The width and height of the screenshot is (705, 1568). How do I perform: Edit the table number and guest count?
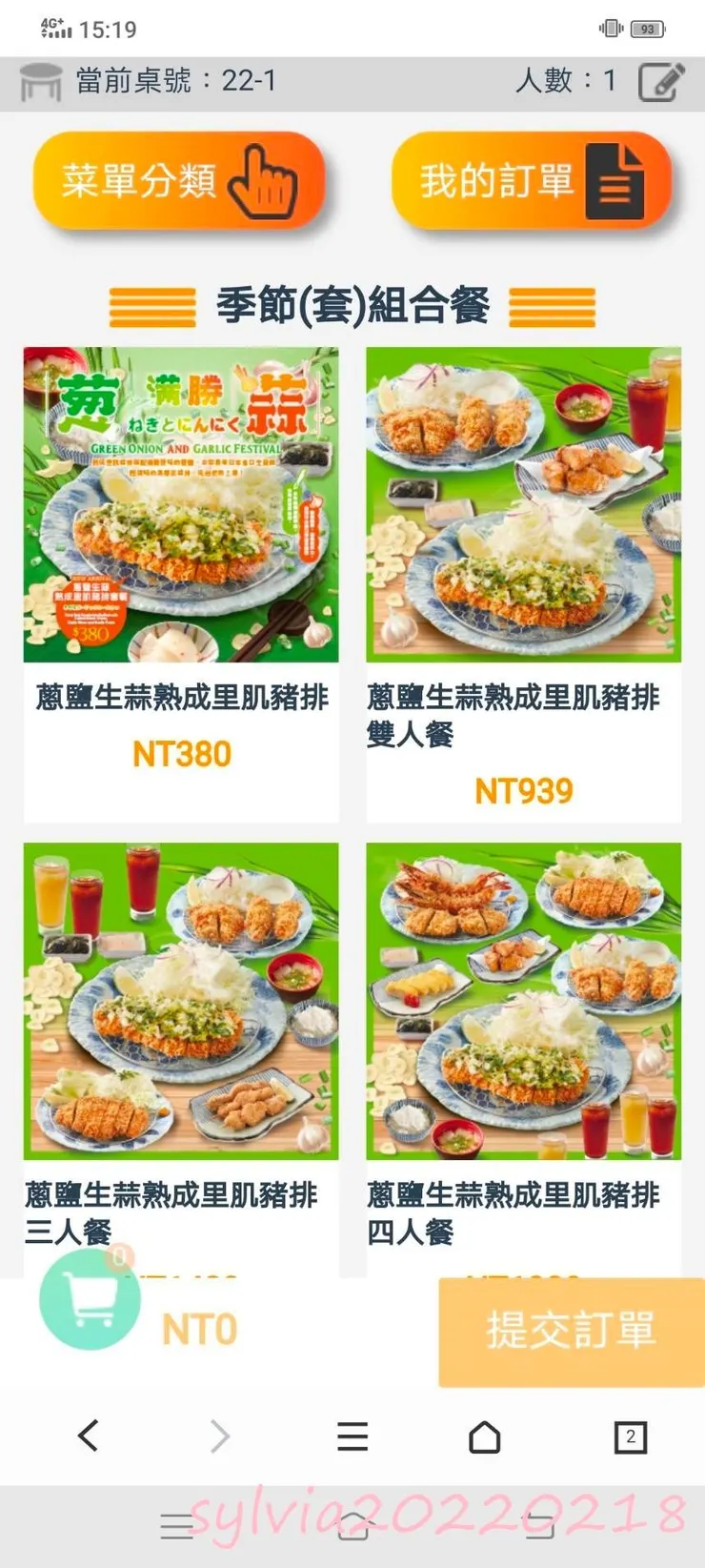tap(660, 82)
